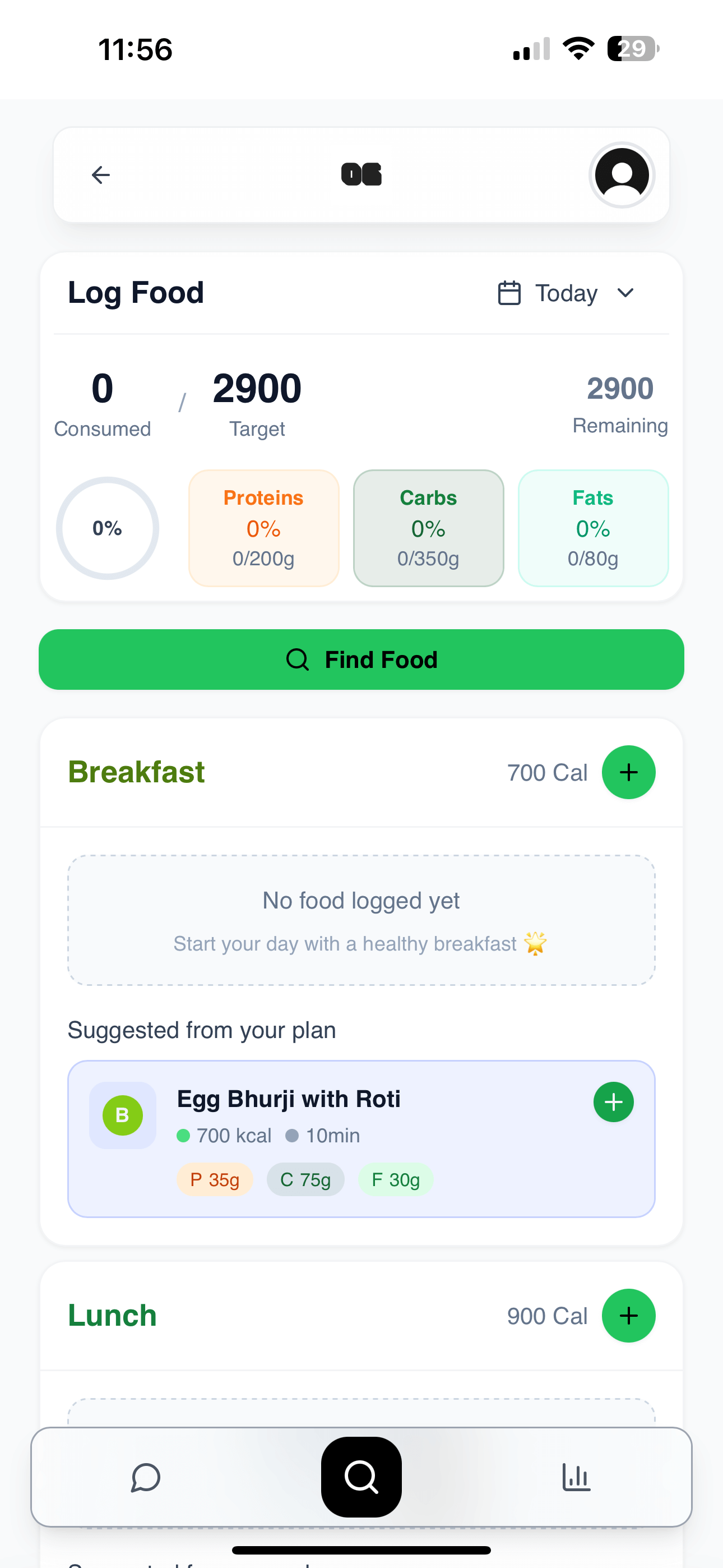Tap the plus button next to Lunch
Viewport: 723px width, 1568px height.
(x=629, y=1316)
